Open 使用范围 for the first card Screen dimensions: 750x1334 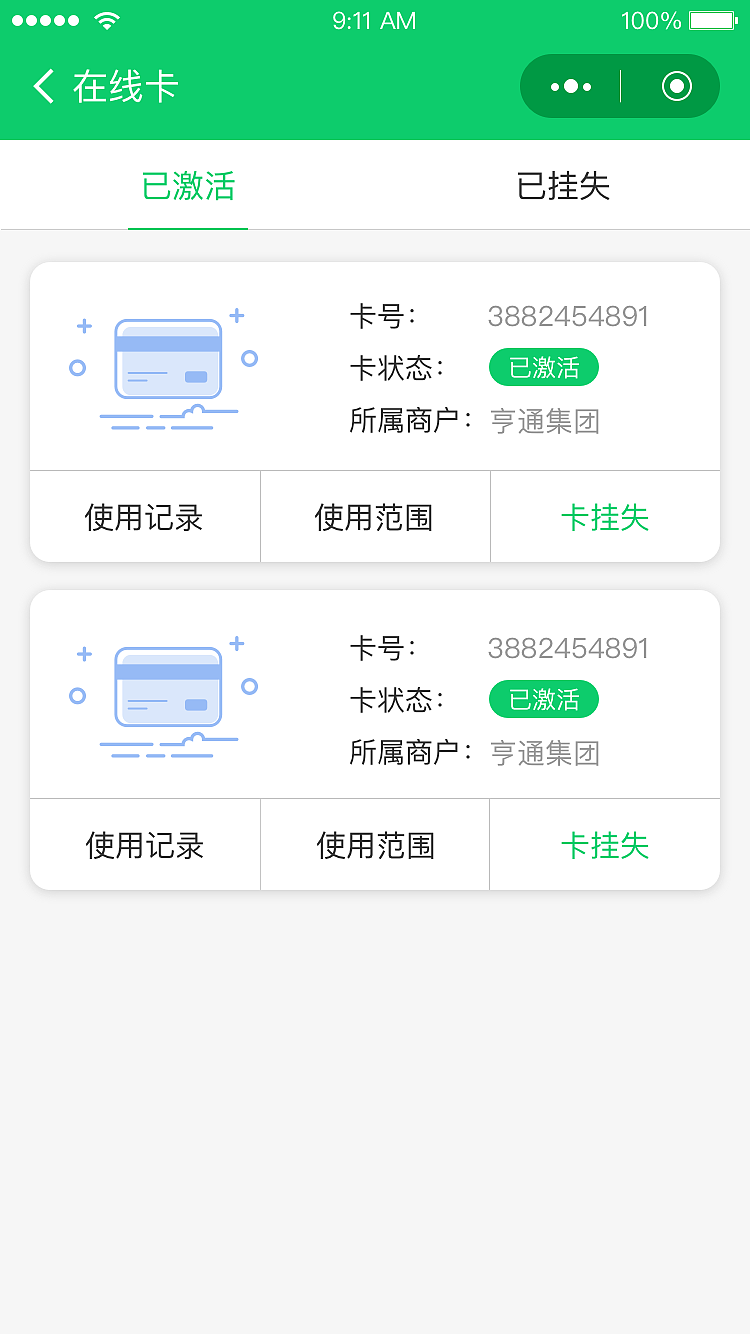click(375, 516)
